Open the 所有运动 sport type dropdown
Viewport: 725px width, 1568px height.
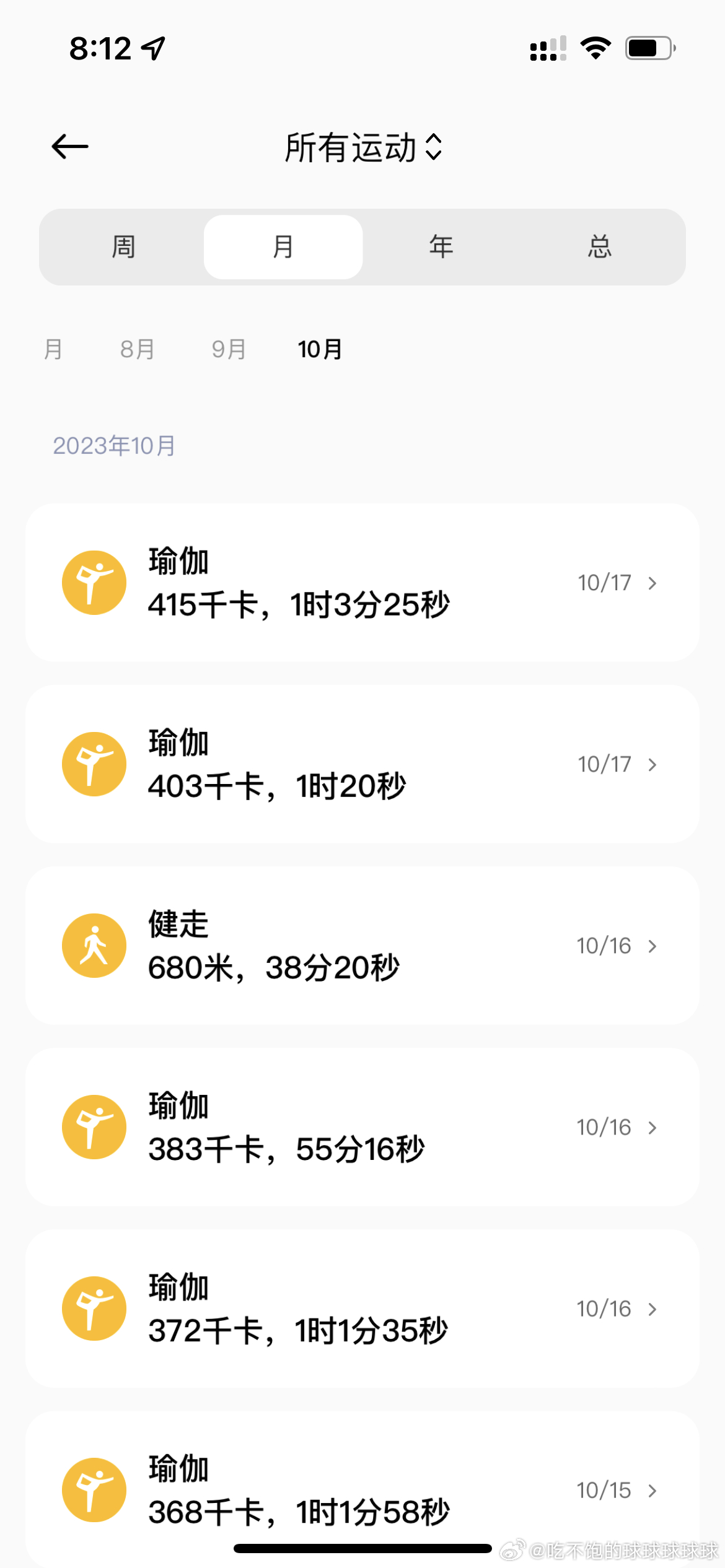pyautogui.click(x=363, y=147)
